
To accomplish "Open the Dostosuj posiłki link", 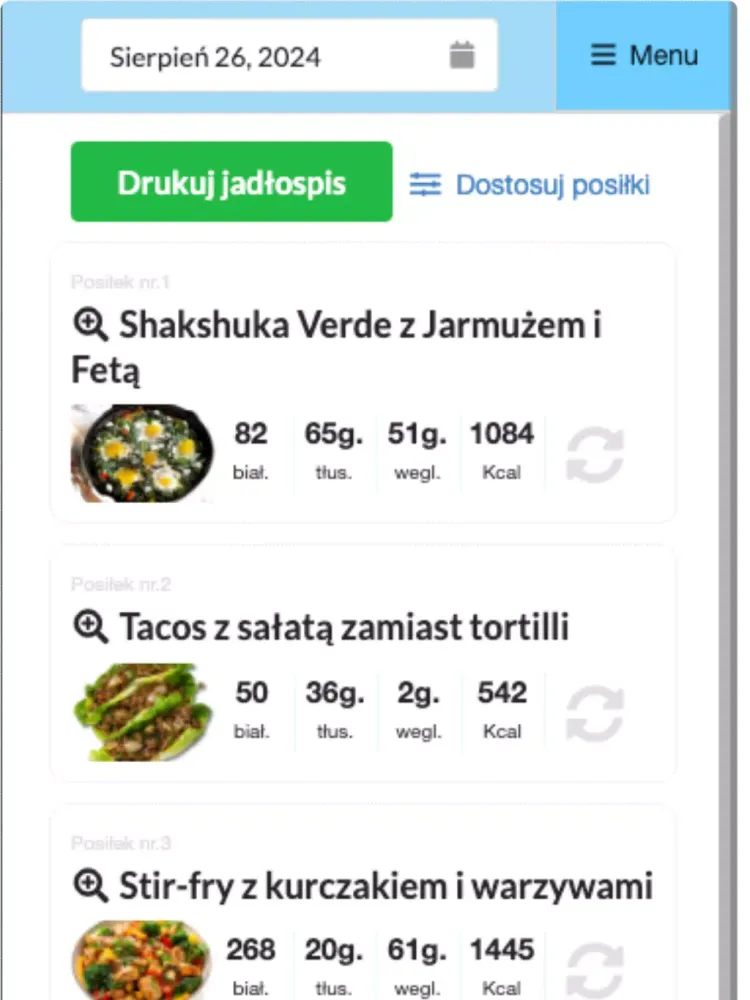I will 530,185.
